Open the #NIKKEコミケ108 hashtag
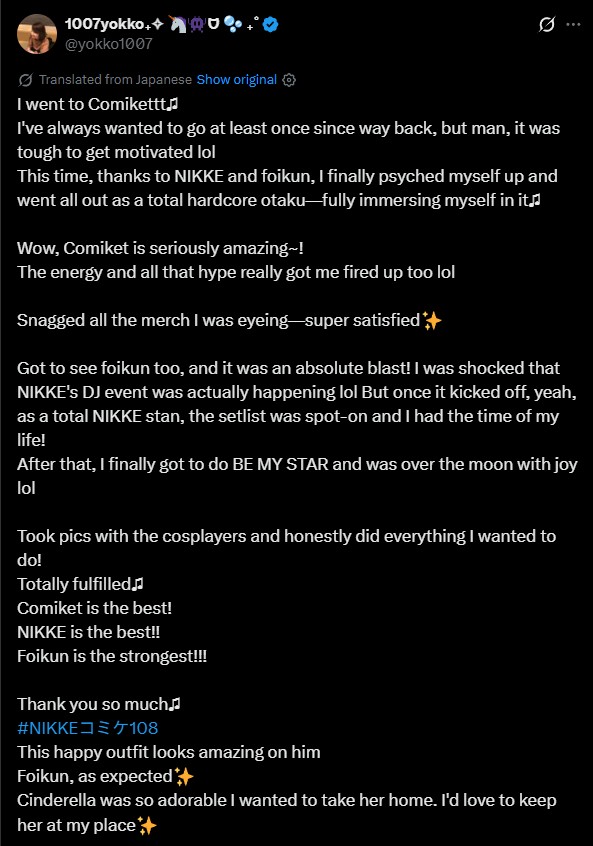593x846 pixels. coord(87,728)
